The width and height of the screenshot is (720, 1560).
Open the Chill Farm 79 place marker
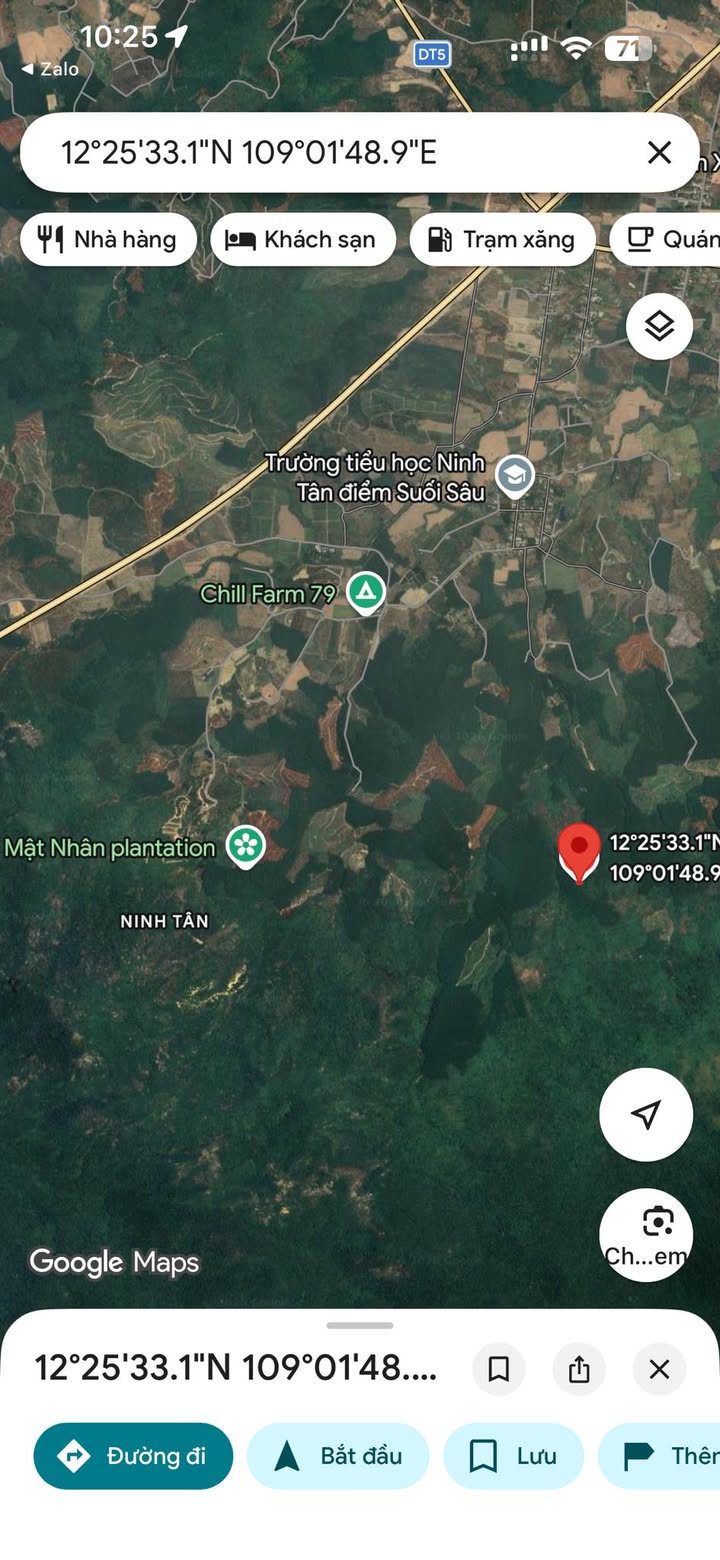366,593
